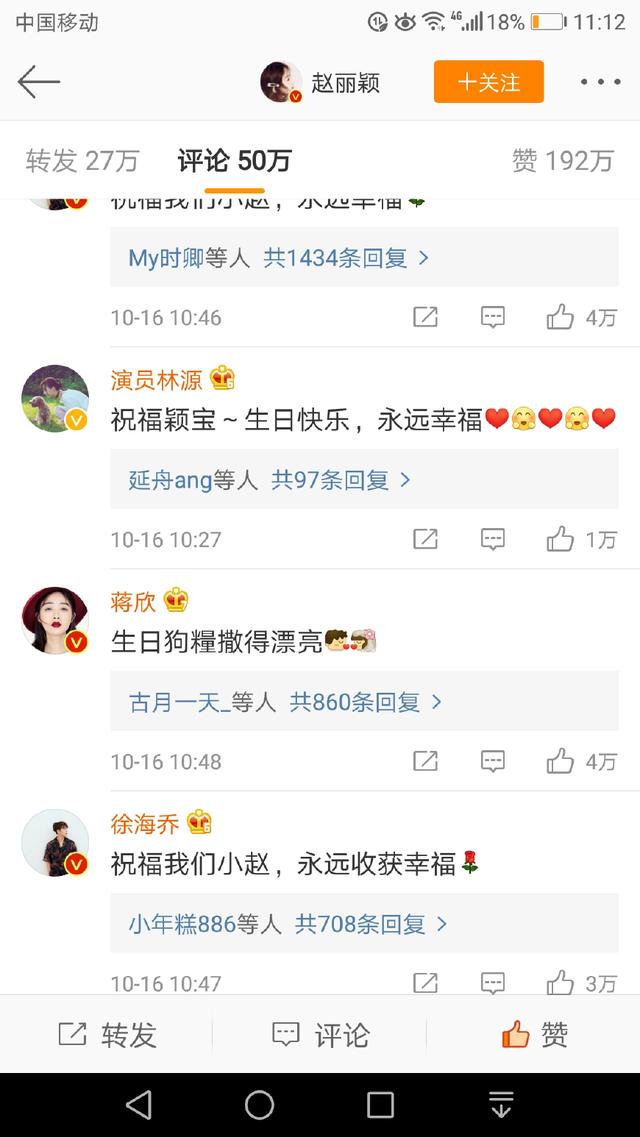
Task: Open 蒋欣's profile avatar
Action: pyautogui.click(x=56, y=620)
